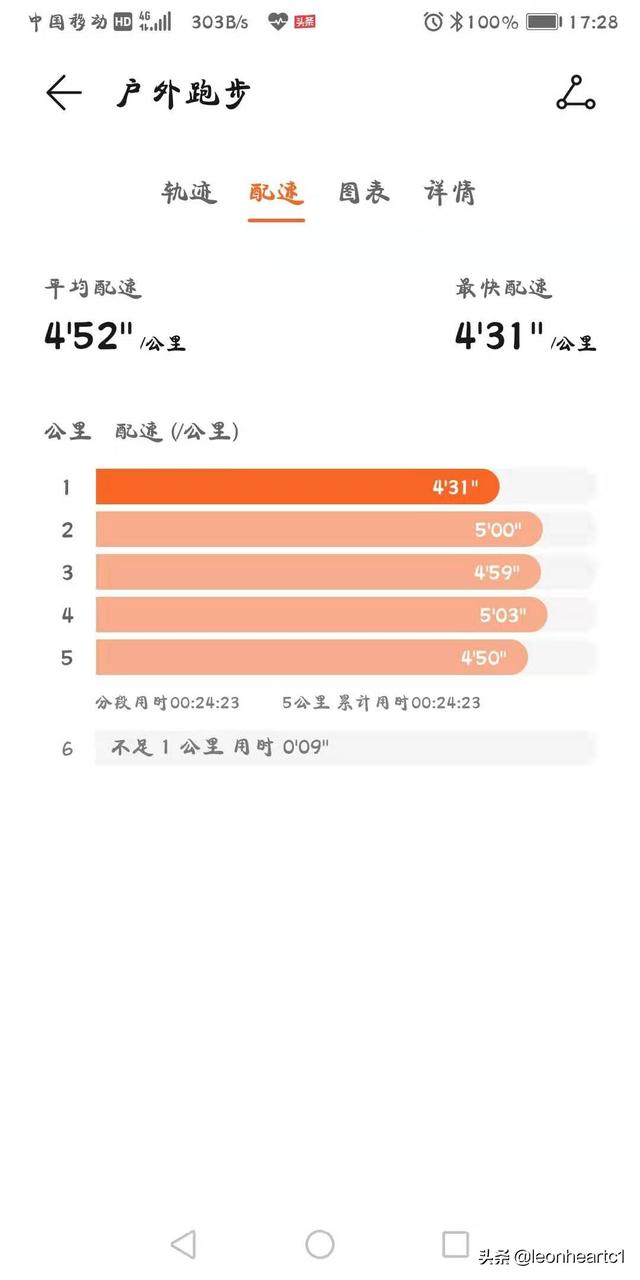Go back from the 户外跑步 screen

point(63,93)
